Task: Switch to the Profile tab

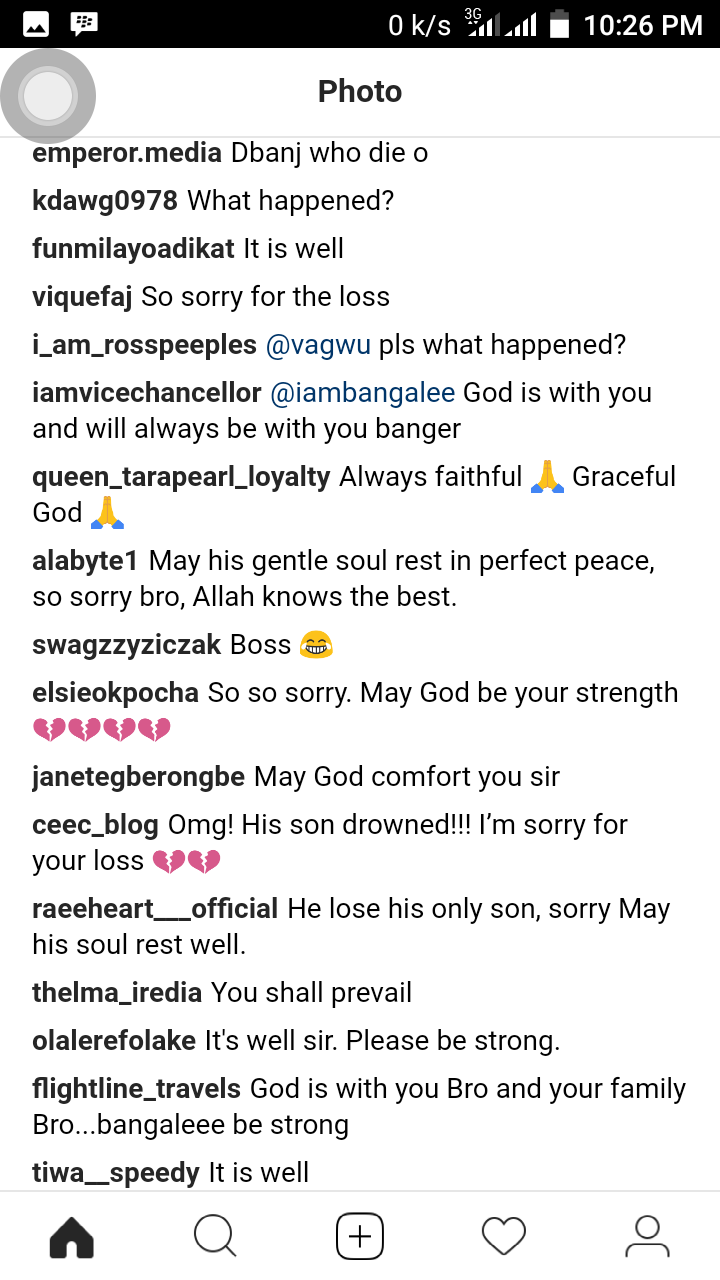Action: point(647,1237)
